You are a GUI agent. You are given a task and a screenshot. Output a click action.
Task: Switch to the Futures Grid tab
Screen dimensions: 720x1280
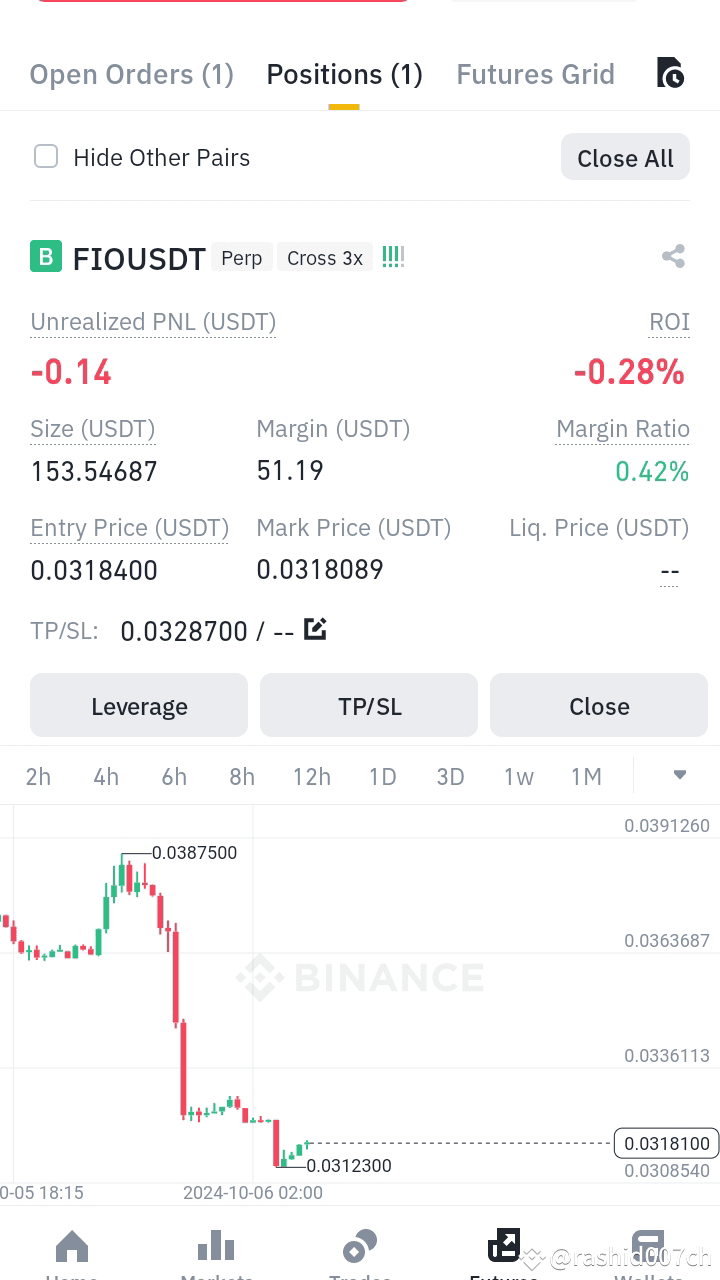(535, 73)
